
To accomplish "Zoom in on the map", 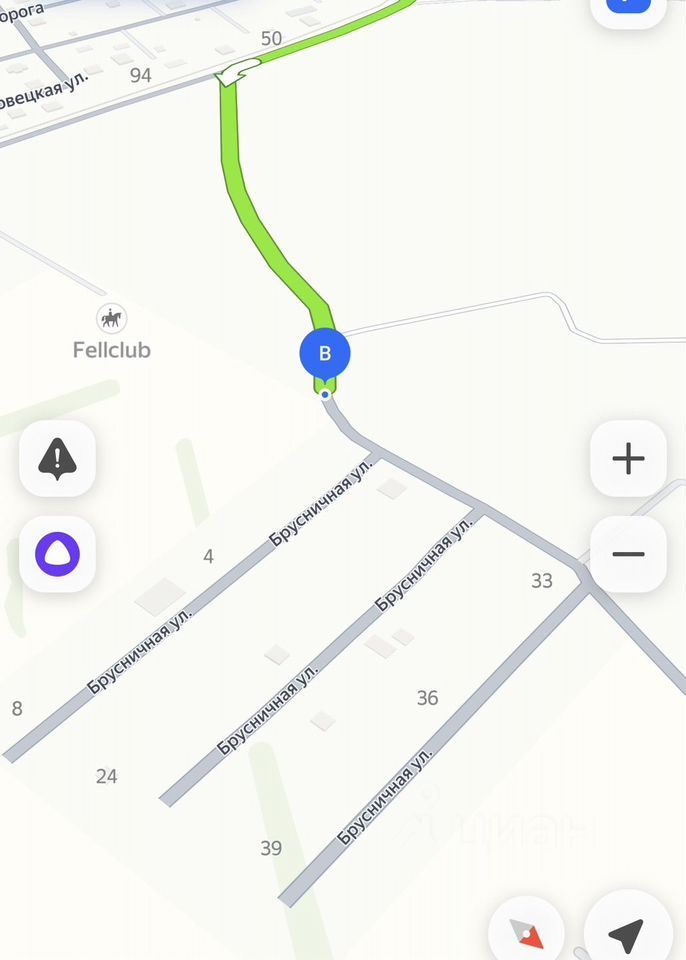I will pos(628,459).
